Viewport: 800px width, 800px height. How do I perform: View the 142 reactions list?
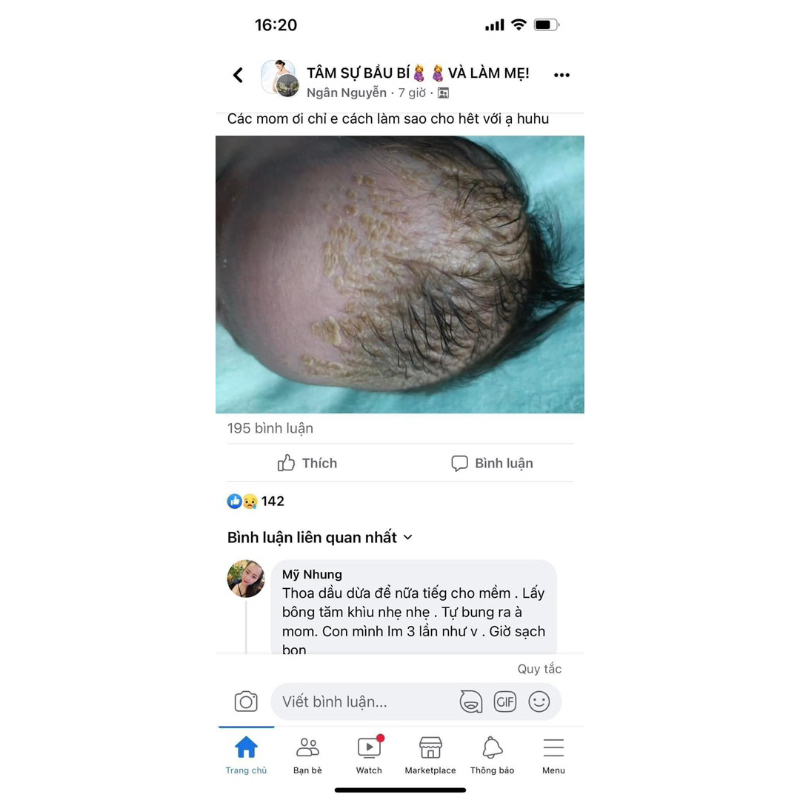256,501
